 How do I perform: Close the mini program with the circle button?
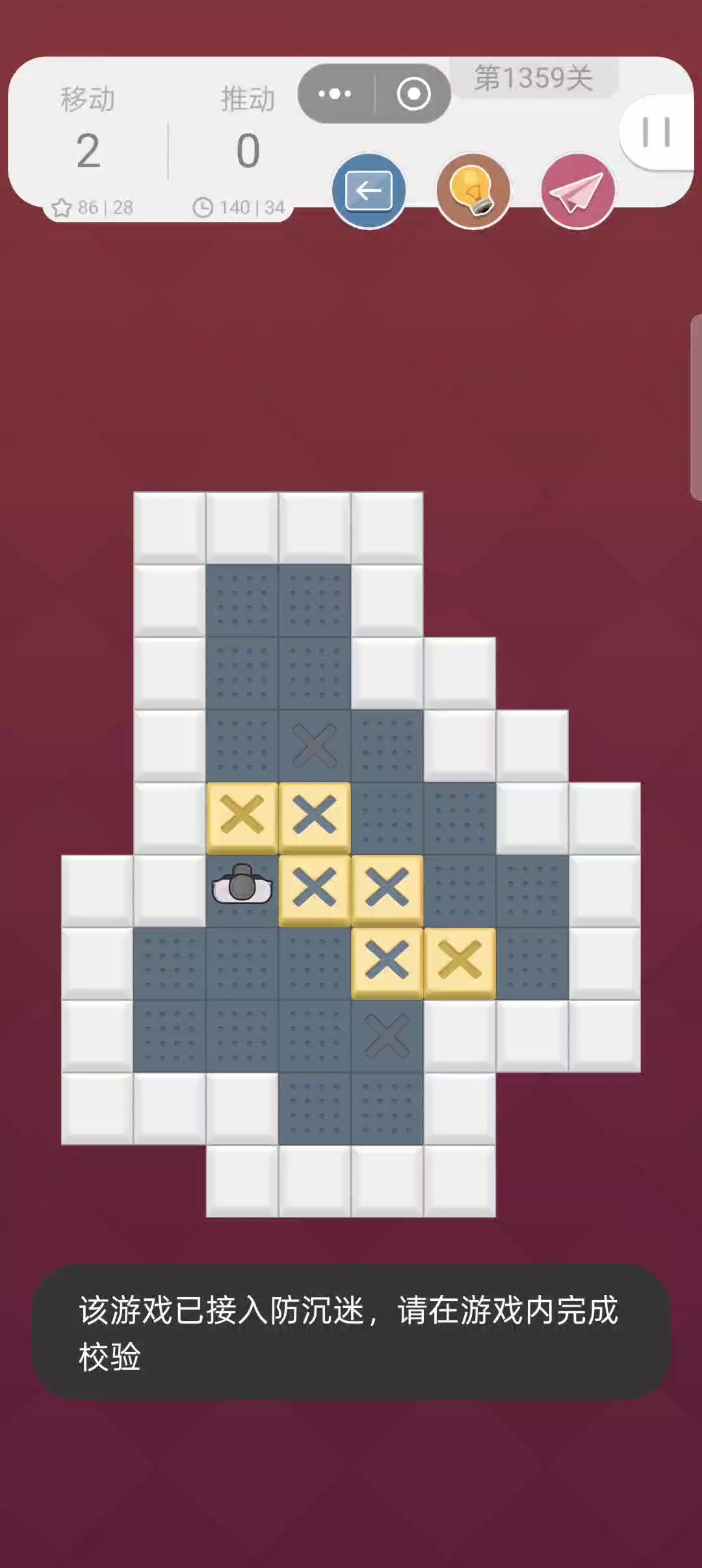pyautogui.click(x=413, y=94)
